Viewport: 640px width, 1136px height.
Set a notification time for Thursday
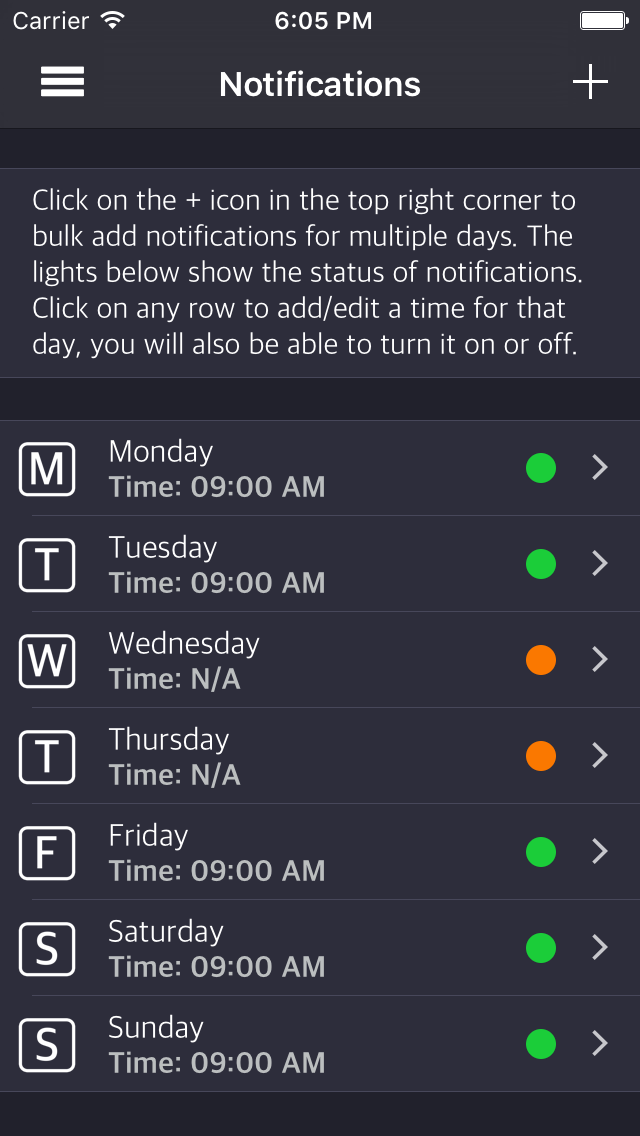point(320,756)
